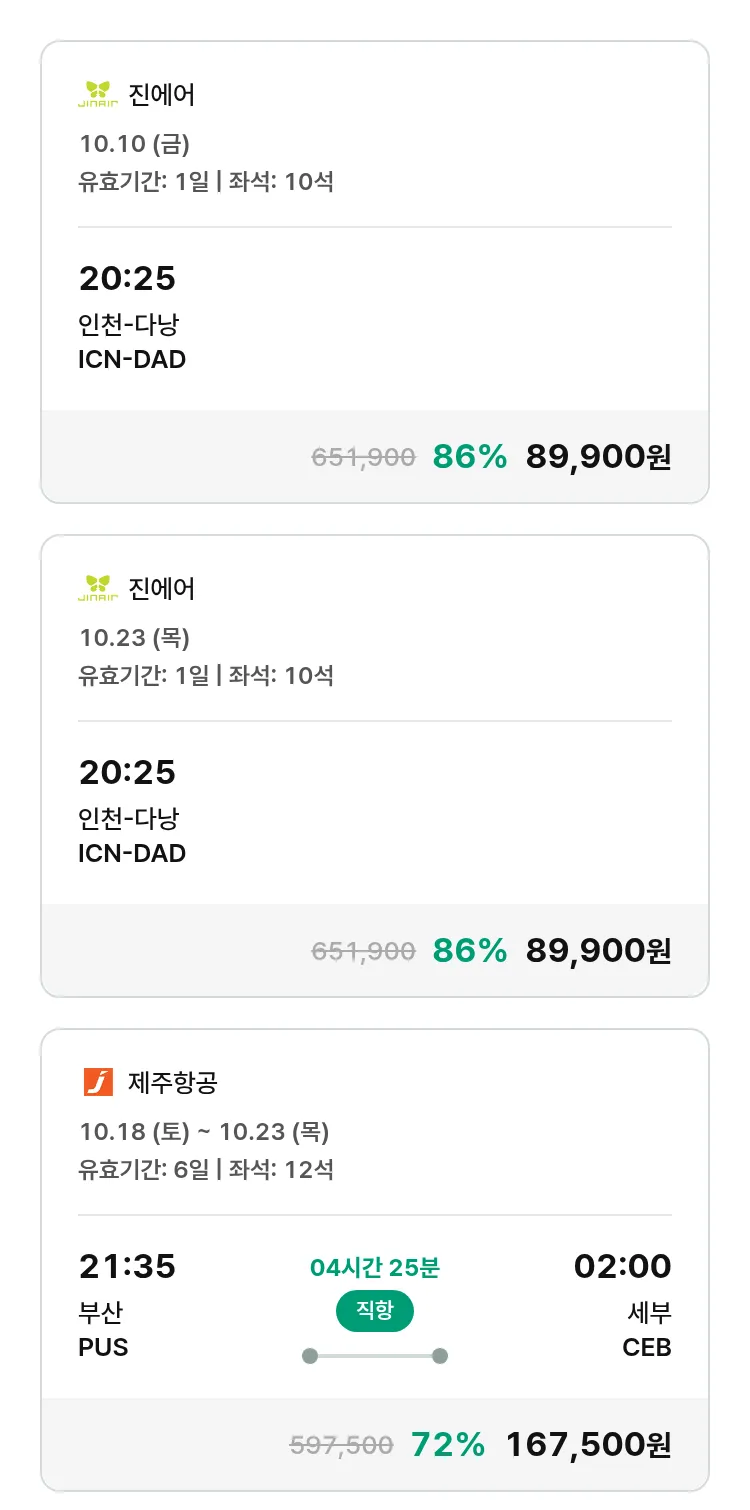
Task: Click the strikethrough 597,500 original price
Action: pos(340,1444)
